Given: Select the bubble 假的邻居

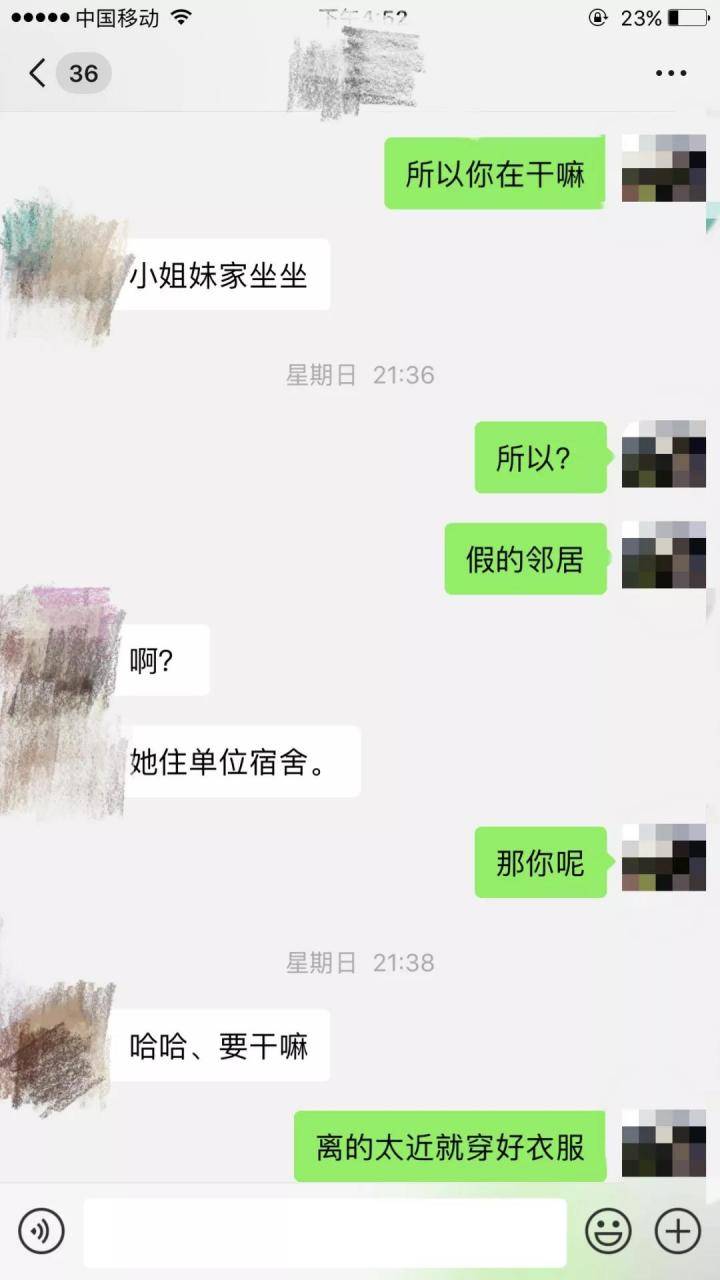Looking at the screenshot, I should 524,559.
